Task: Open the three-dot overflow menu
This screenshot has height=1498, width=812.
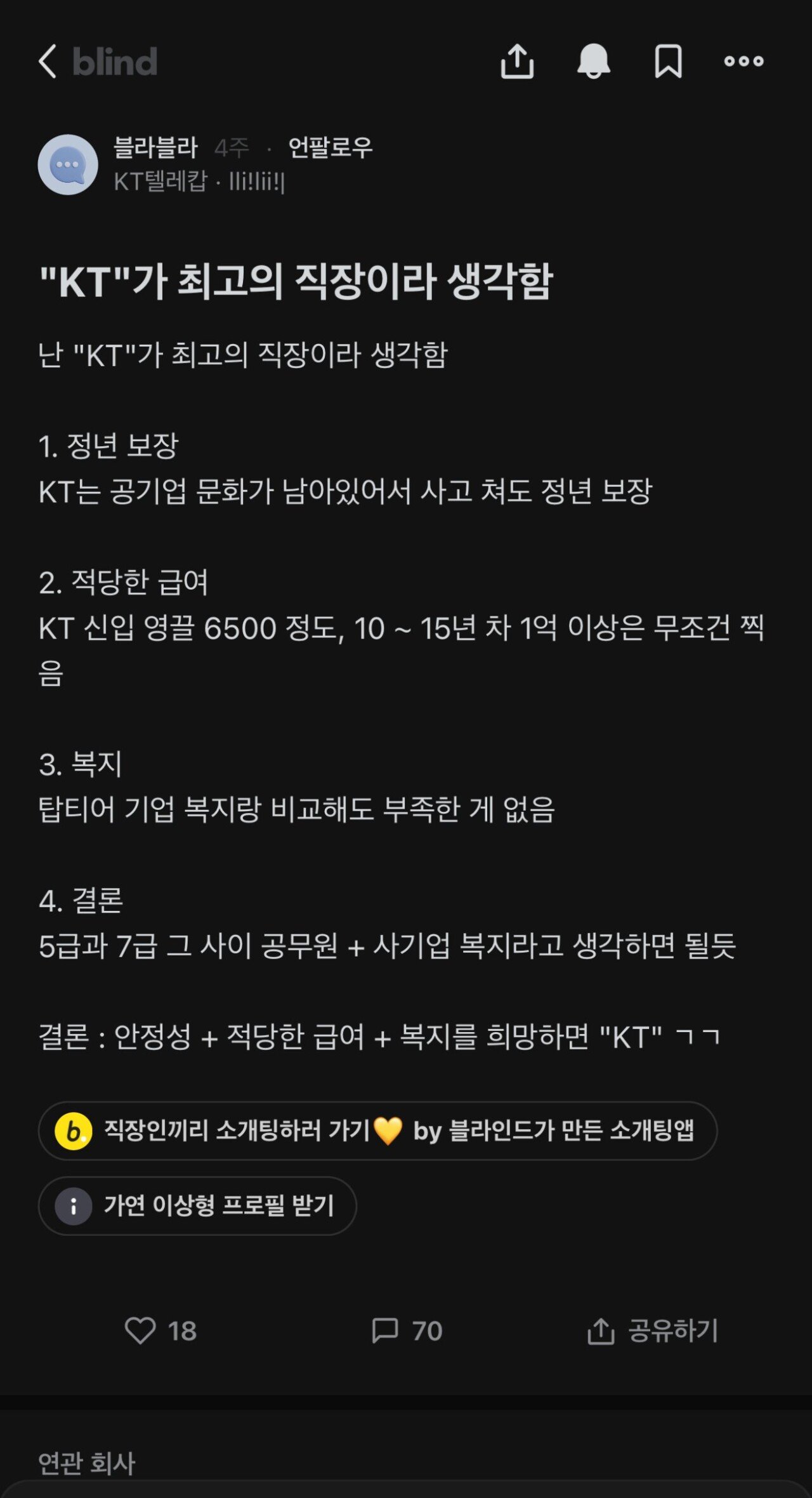Action: (x=743, y=62)
